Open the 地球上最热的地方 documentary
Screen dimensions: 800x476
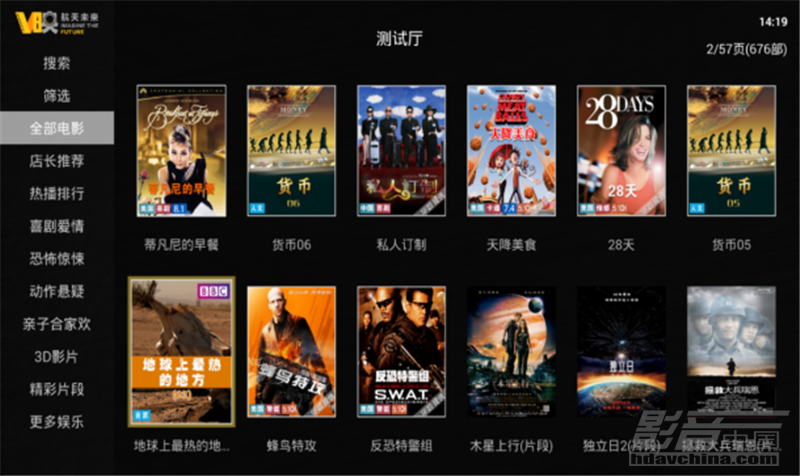click(181, 352)
